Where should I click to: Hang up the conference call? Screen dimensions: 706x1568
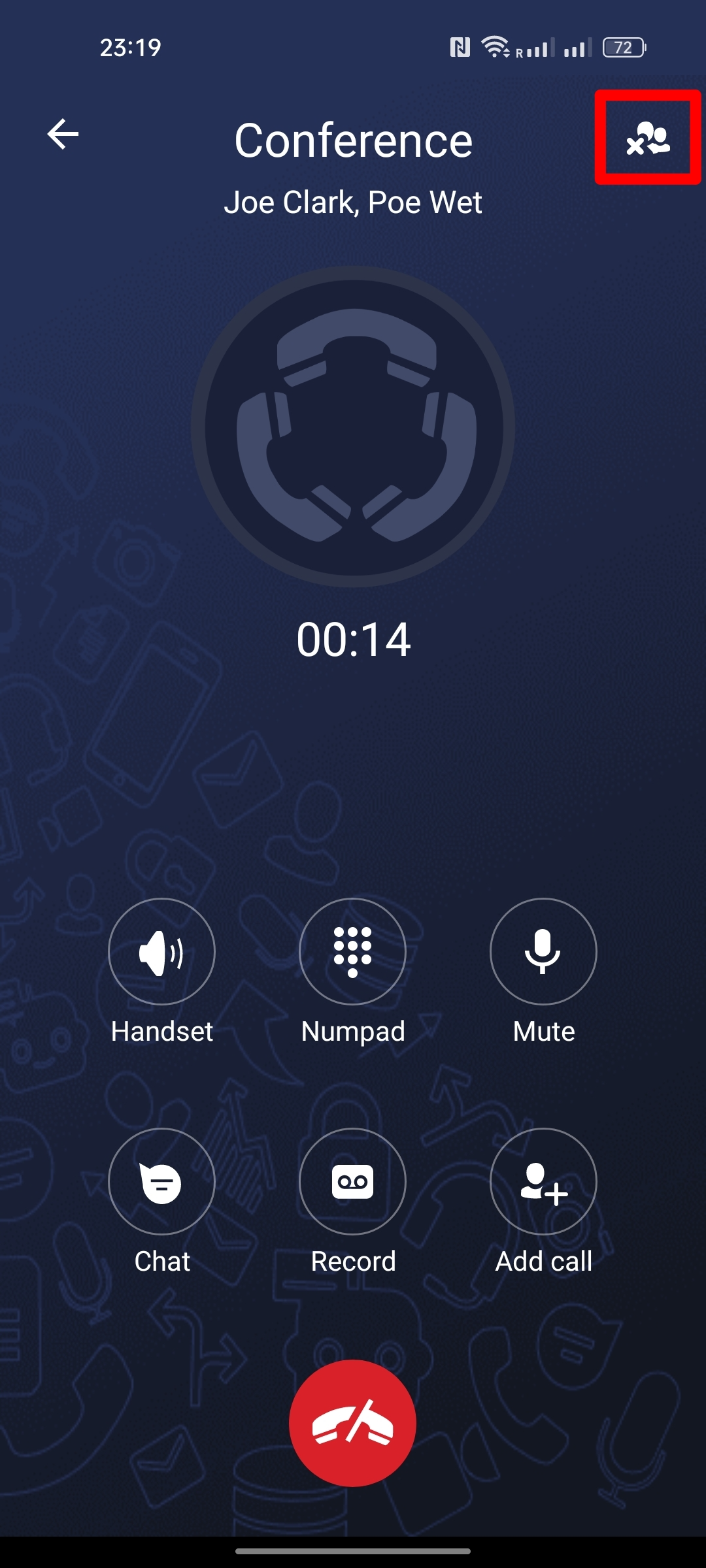pos(352,1423)
